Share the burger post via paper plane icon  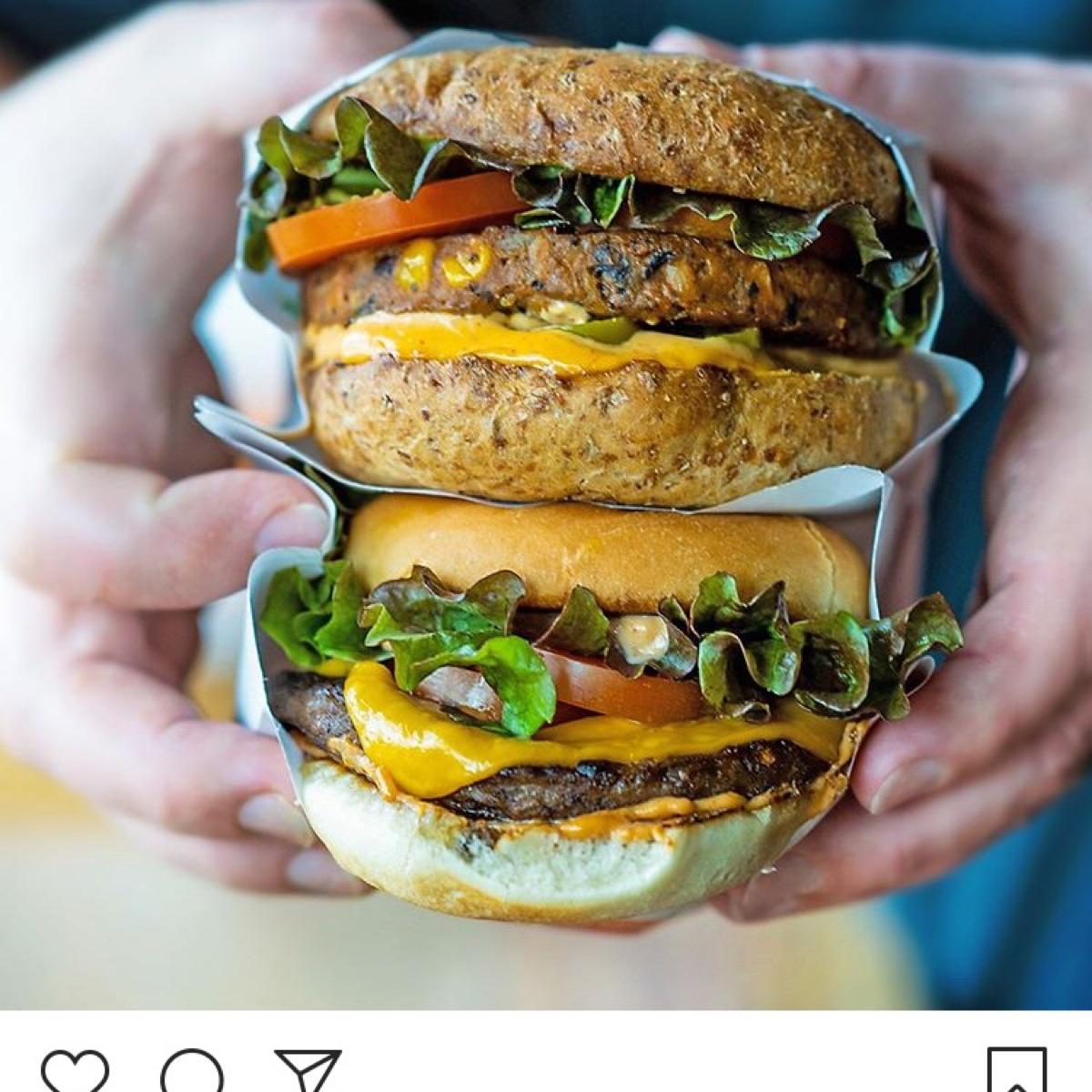308,1071
